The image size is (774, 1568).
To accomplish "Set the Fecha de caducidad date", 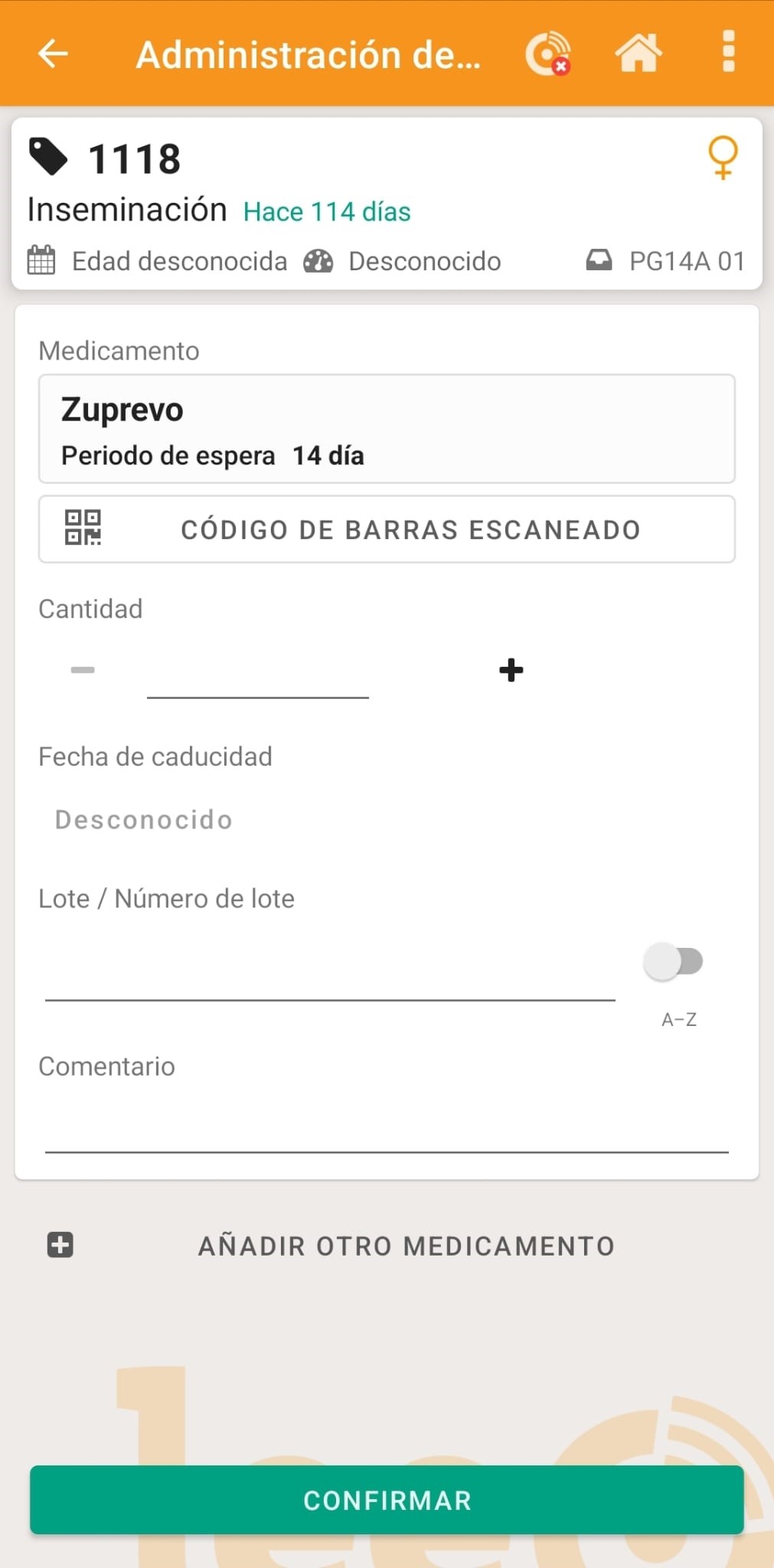I will [144, 820].
